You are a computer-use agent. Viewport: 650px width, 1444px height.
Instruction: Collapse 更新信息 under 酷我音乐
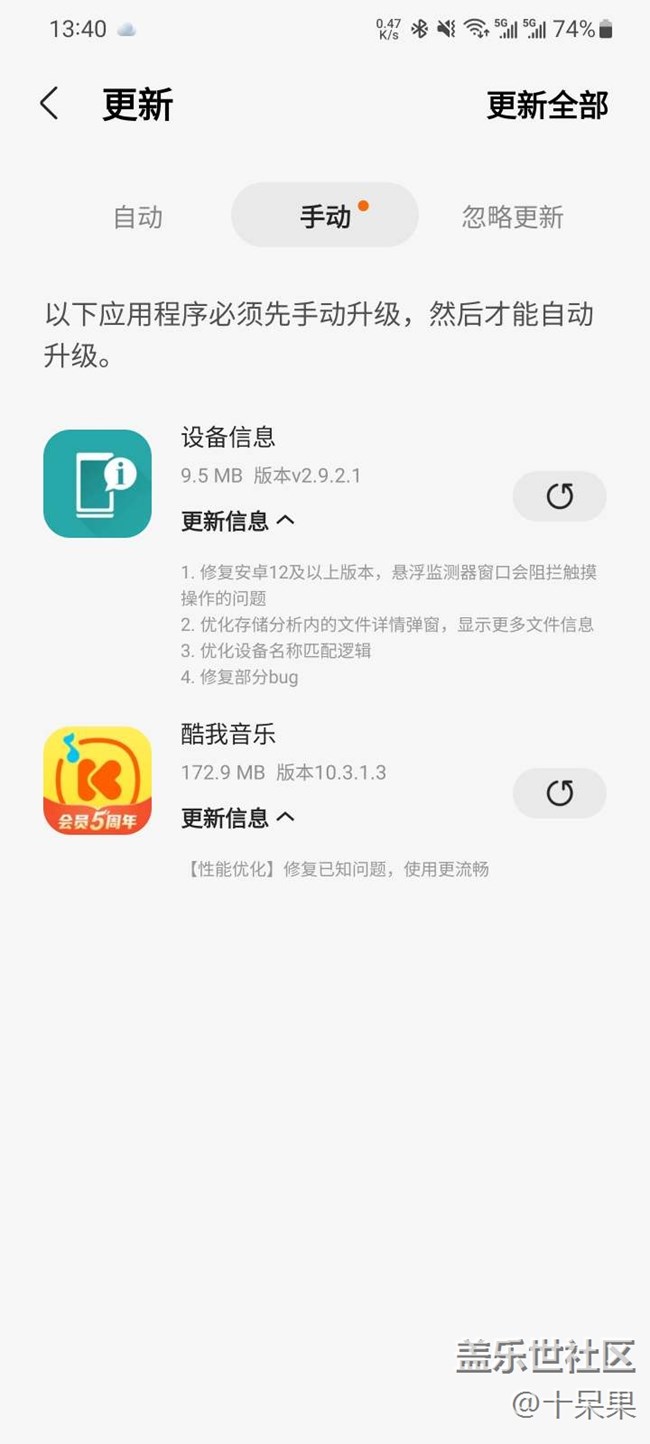tap(238, 818)
